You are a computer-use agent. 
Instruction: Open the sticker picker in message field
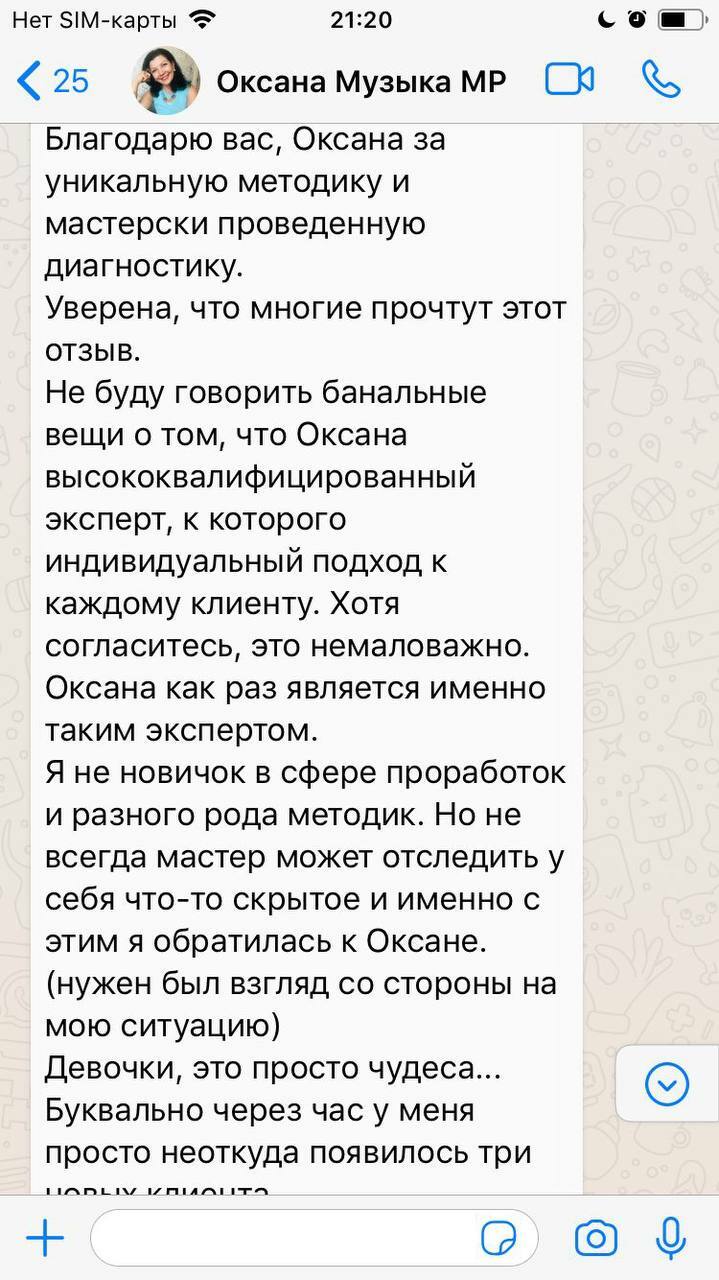coord(499,1239)
